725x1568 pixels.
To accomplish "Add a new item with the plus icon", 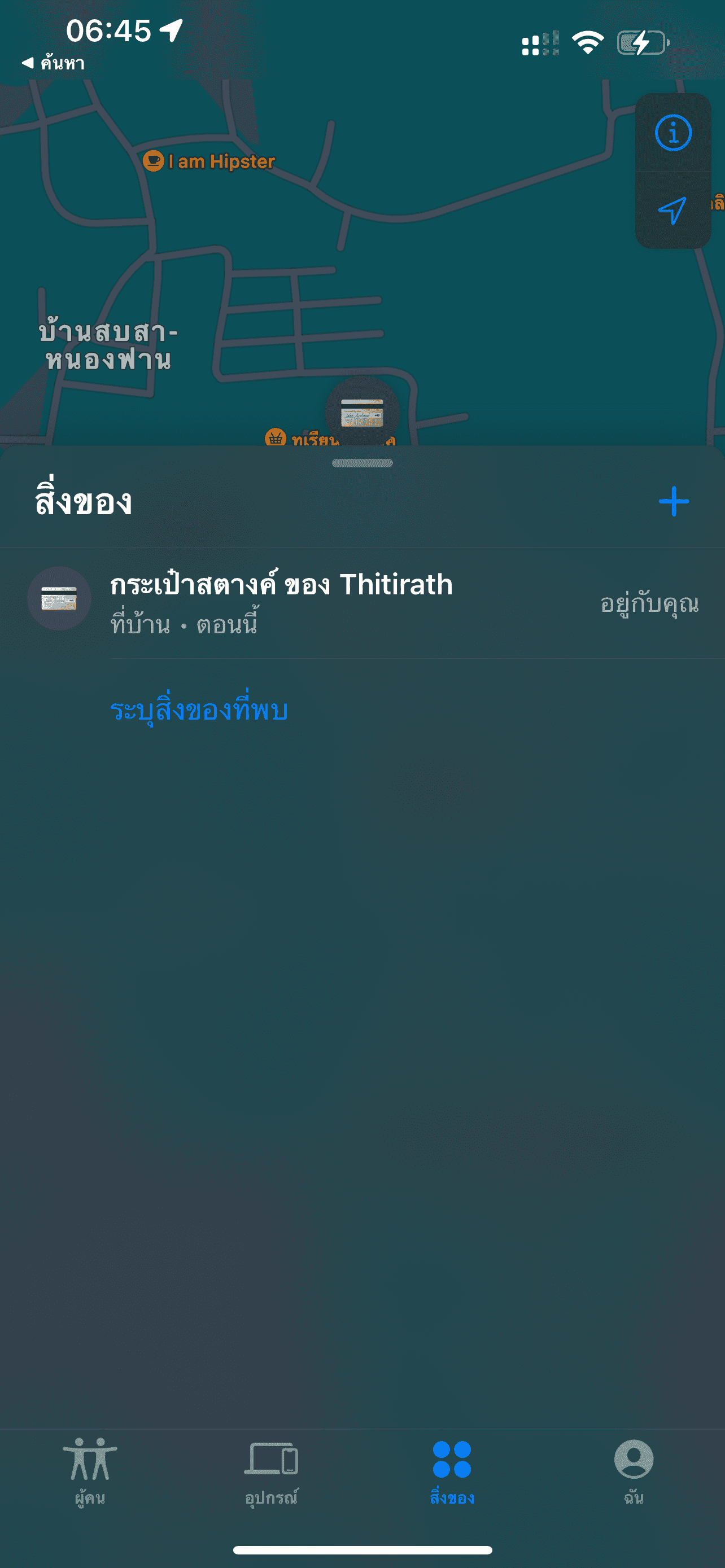I will (x=673, y=502).
